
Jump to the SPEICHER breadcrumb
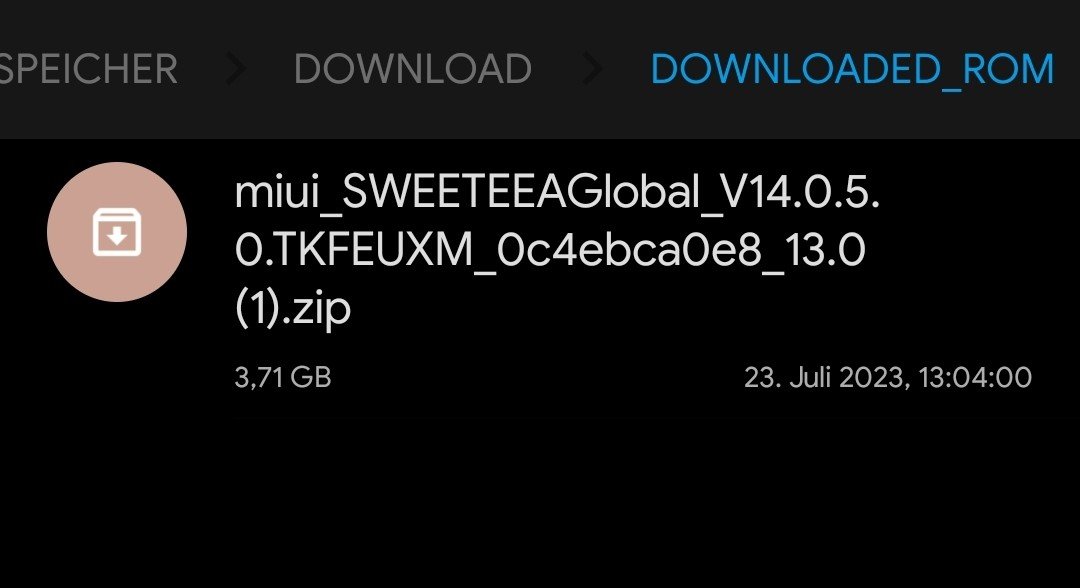click(88, 69)
